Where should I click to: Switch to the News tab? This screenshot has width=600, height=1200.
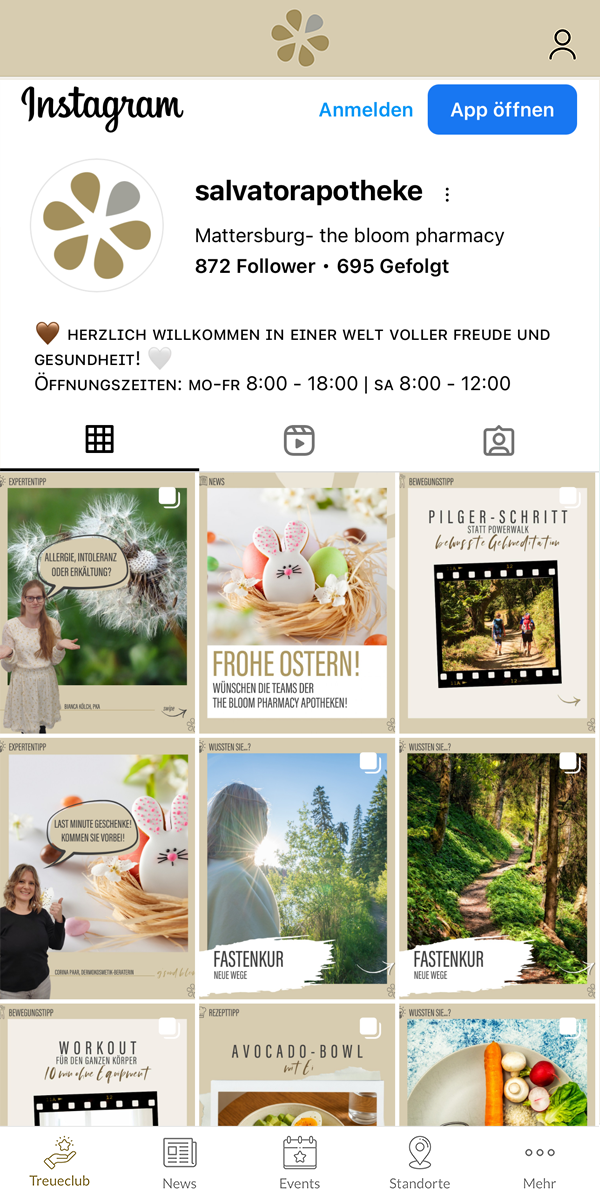coord(180,1162)
